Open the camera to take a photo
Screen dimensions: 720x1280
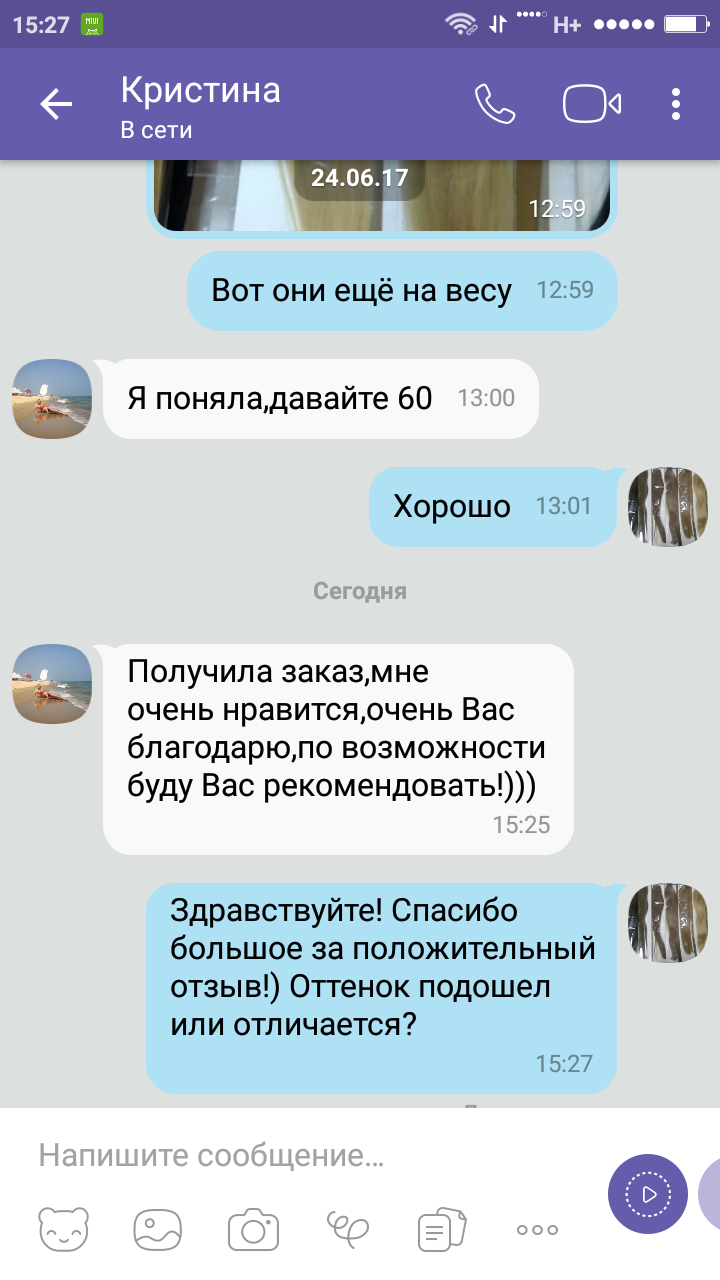[x=253, y=1229]
